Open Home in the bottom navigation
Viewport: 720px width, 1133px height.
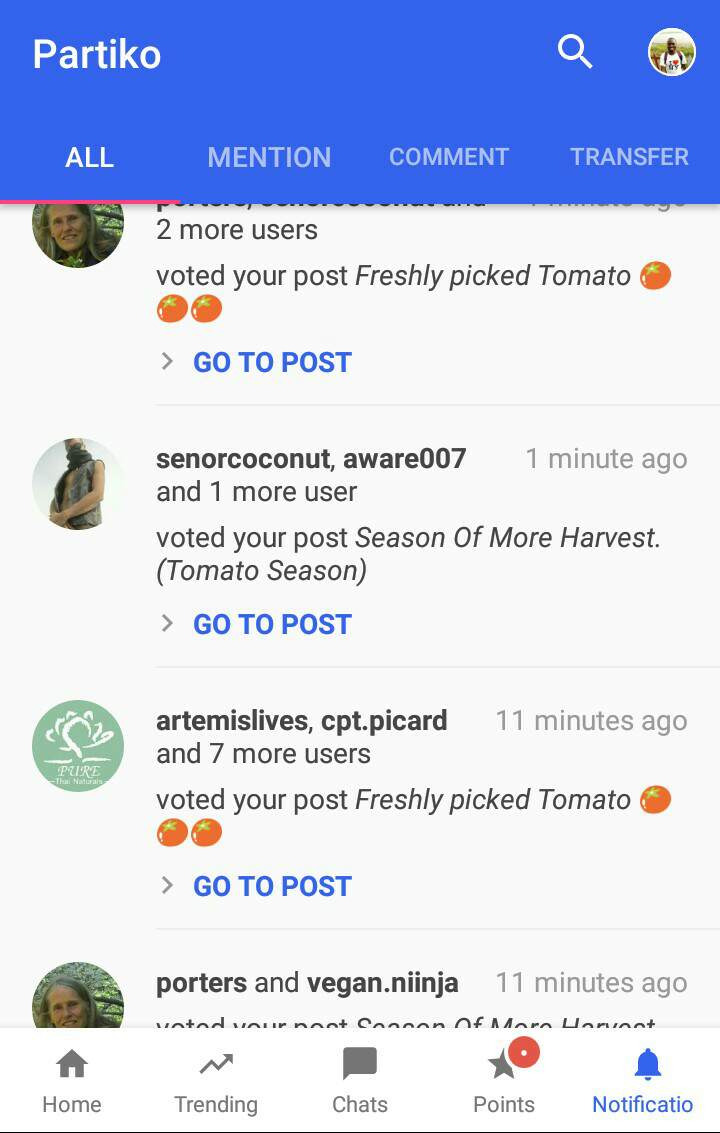click(72, 1080)
